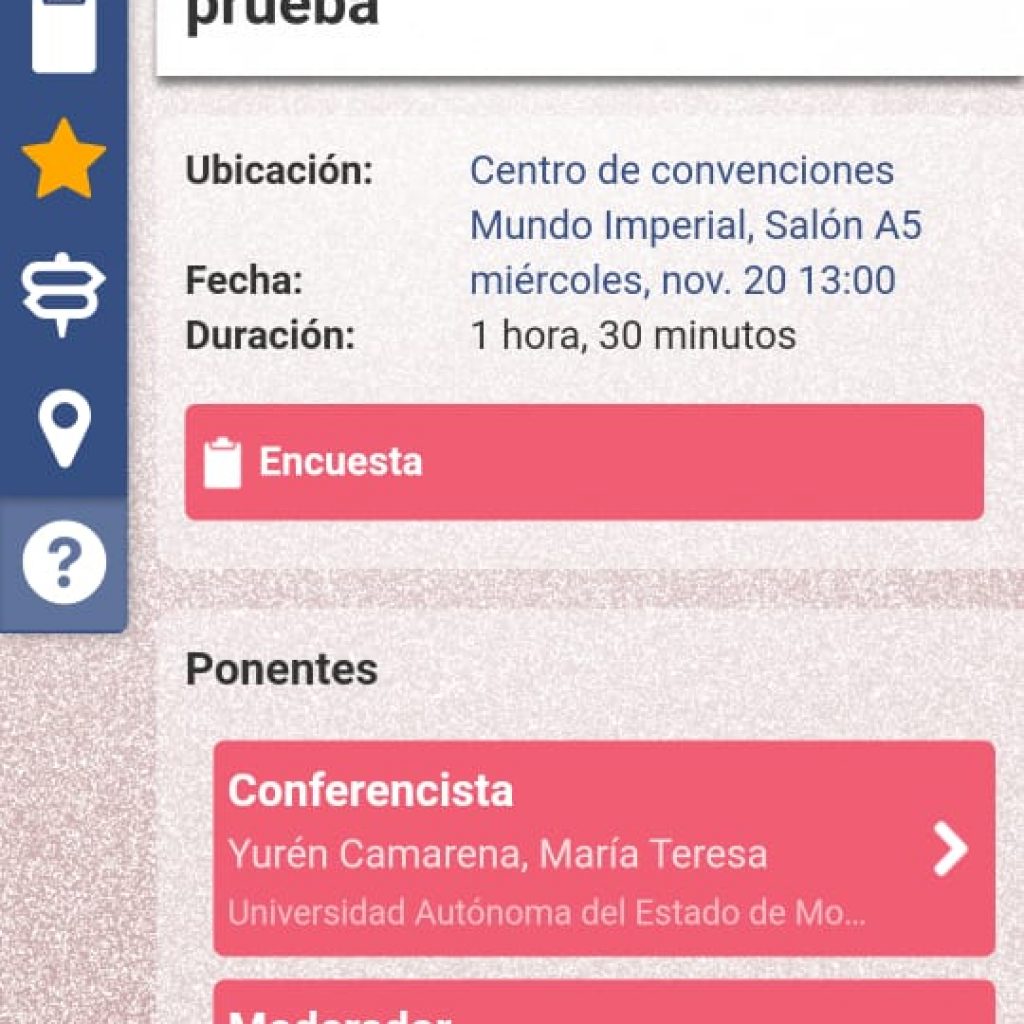1024x1024 pixels.
Task: Open the favorites star in the sidebar
Action: click(63, 159)
